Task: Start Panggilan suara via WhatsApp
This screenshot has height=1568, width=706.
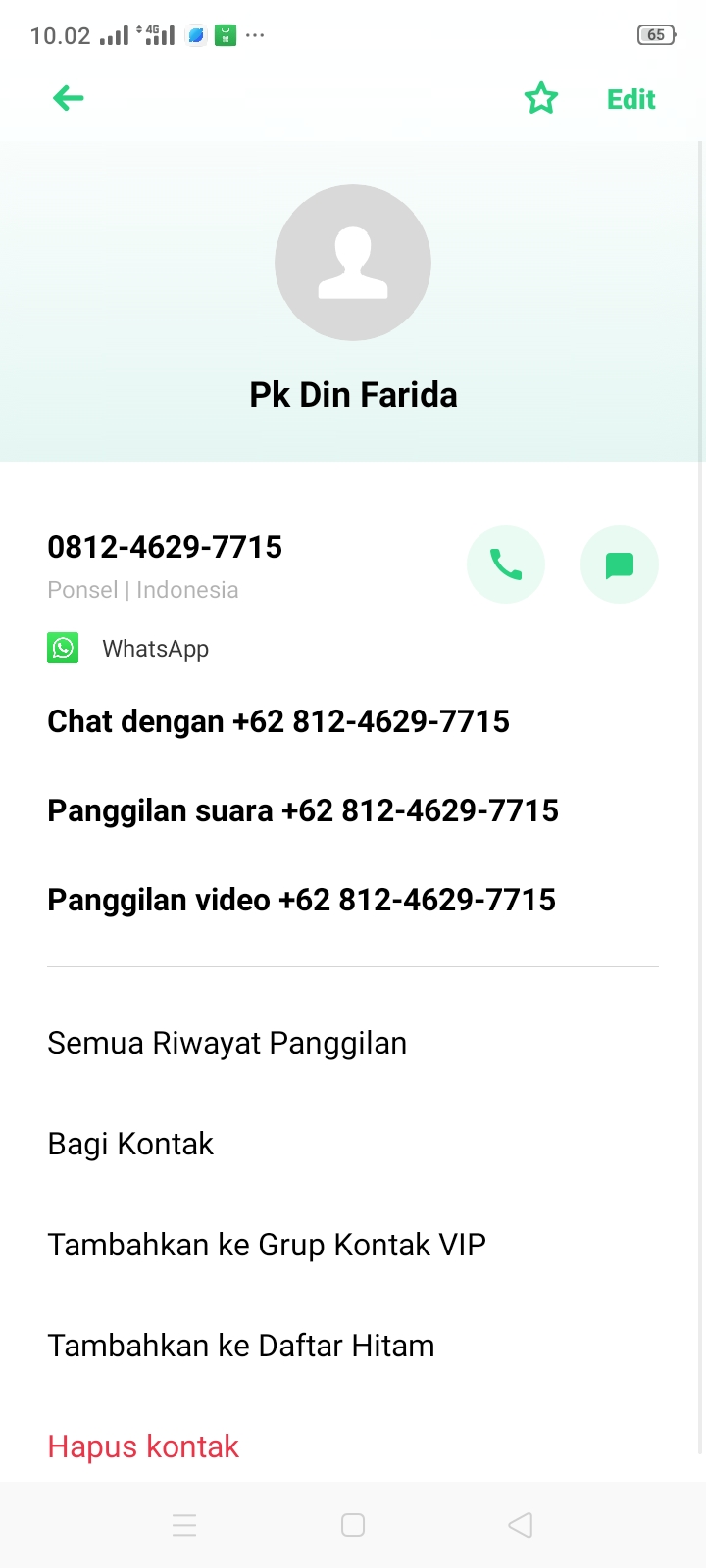Action: (x=302, y=810)
